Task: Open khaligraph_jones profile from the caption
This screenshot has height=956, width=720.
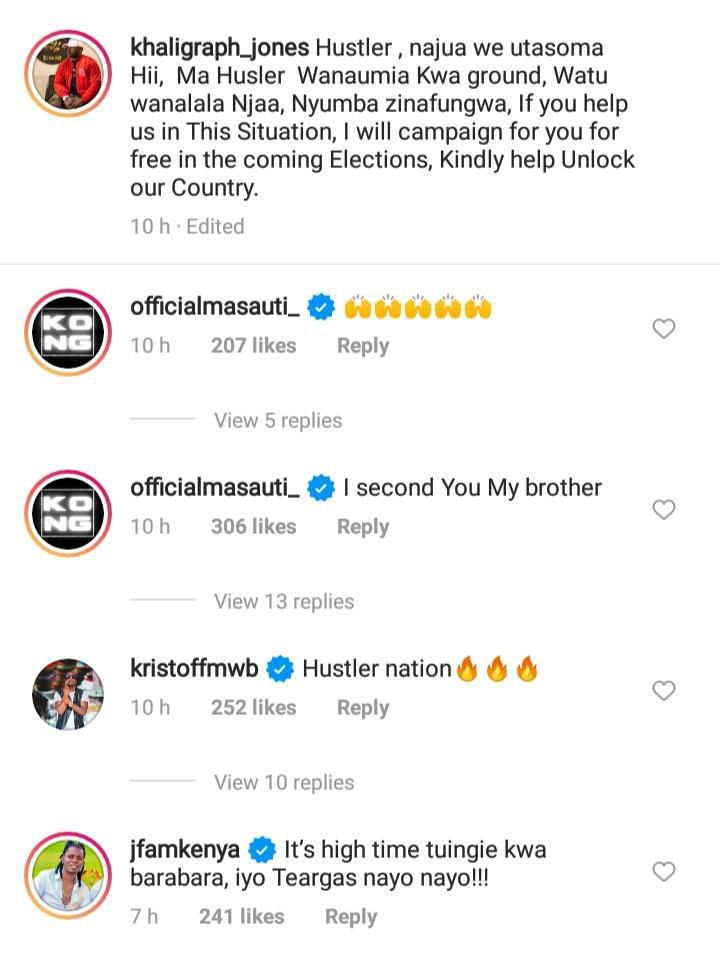Action: pos(220,47)
